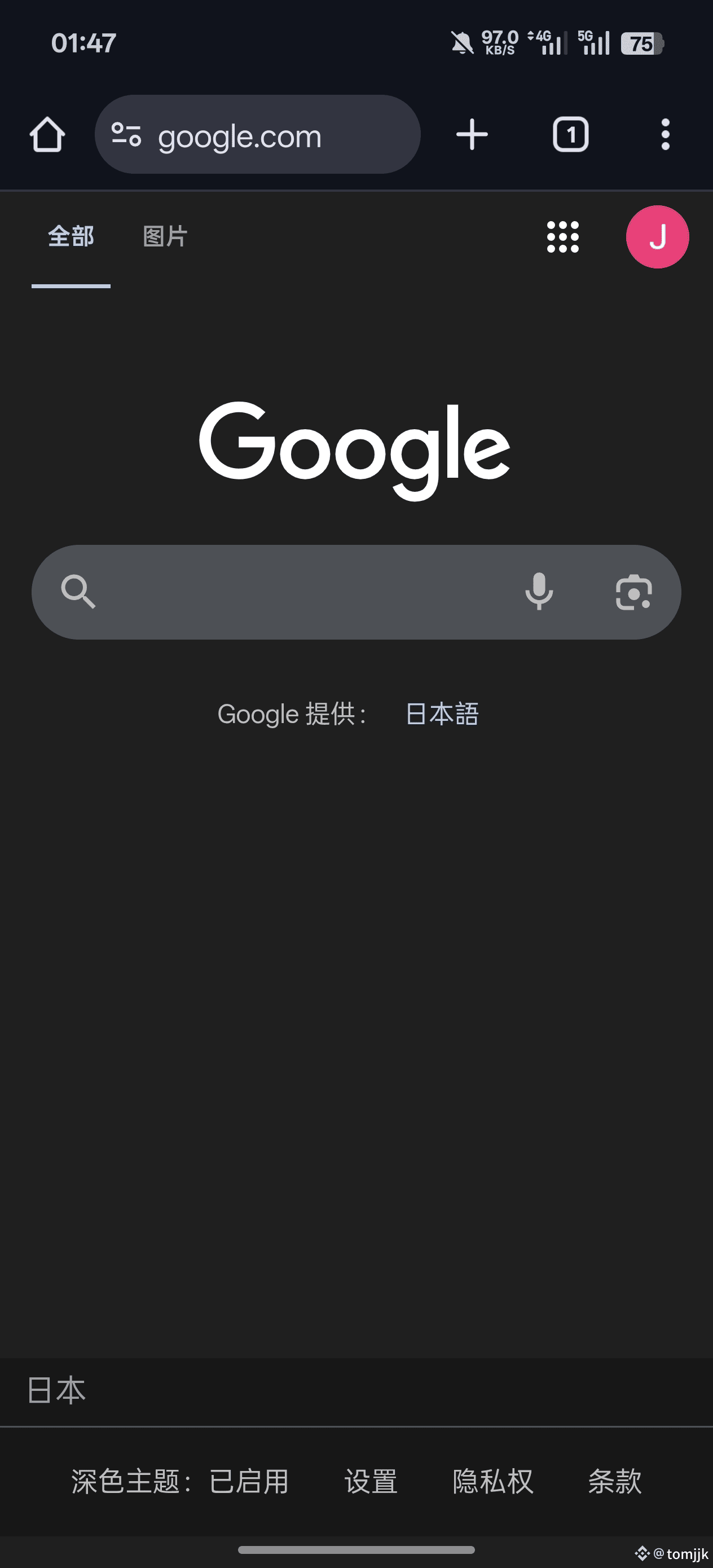Open the 隐私权 privacy link
Image resolution: width=713 pixels, height=1568 pixels.
tap(492, 1481)
